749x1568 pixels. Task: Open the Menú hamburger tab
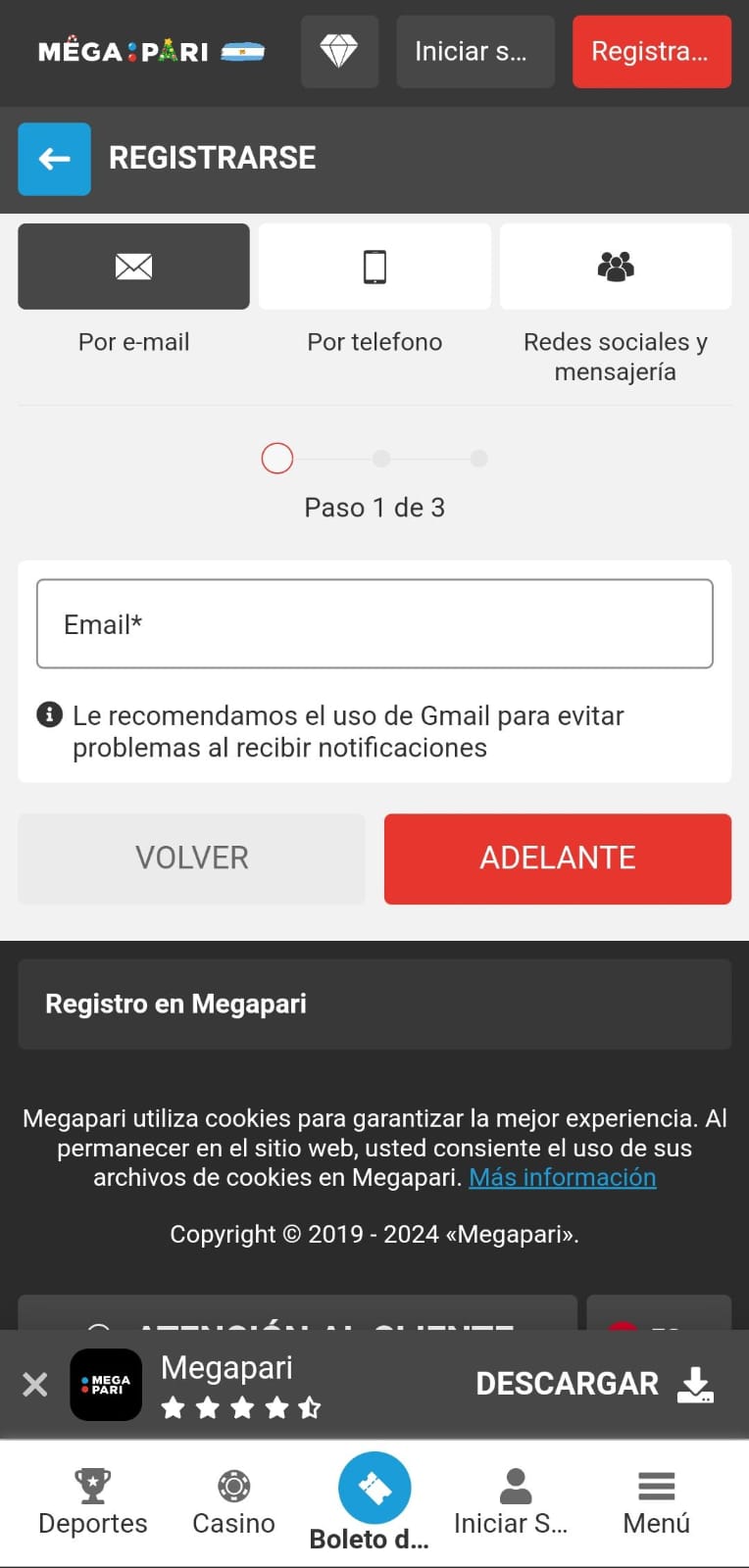656,1502
